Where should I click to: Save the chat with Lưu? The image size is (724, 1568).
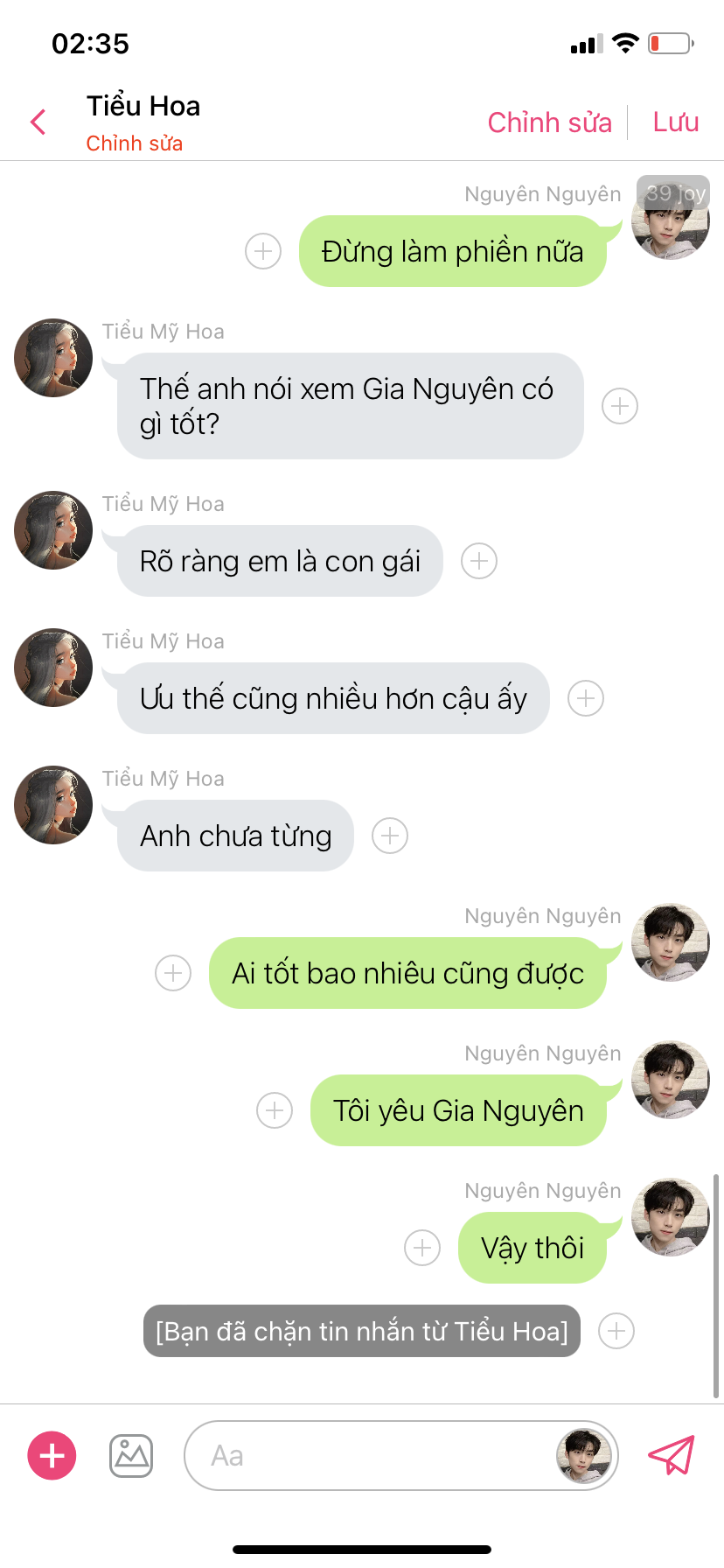coord(675,122)
